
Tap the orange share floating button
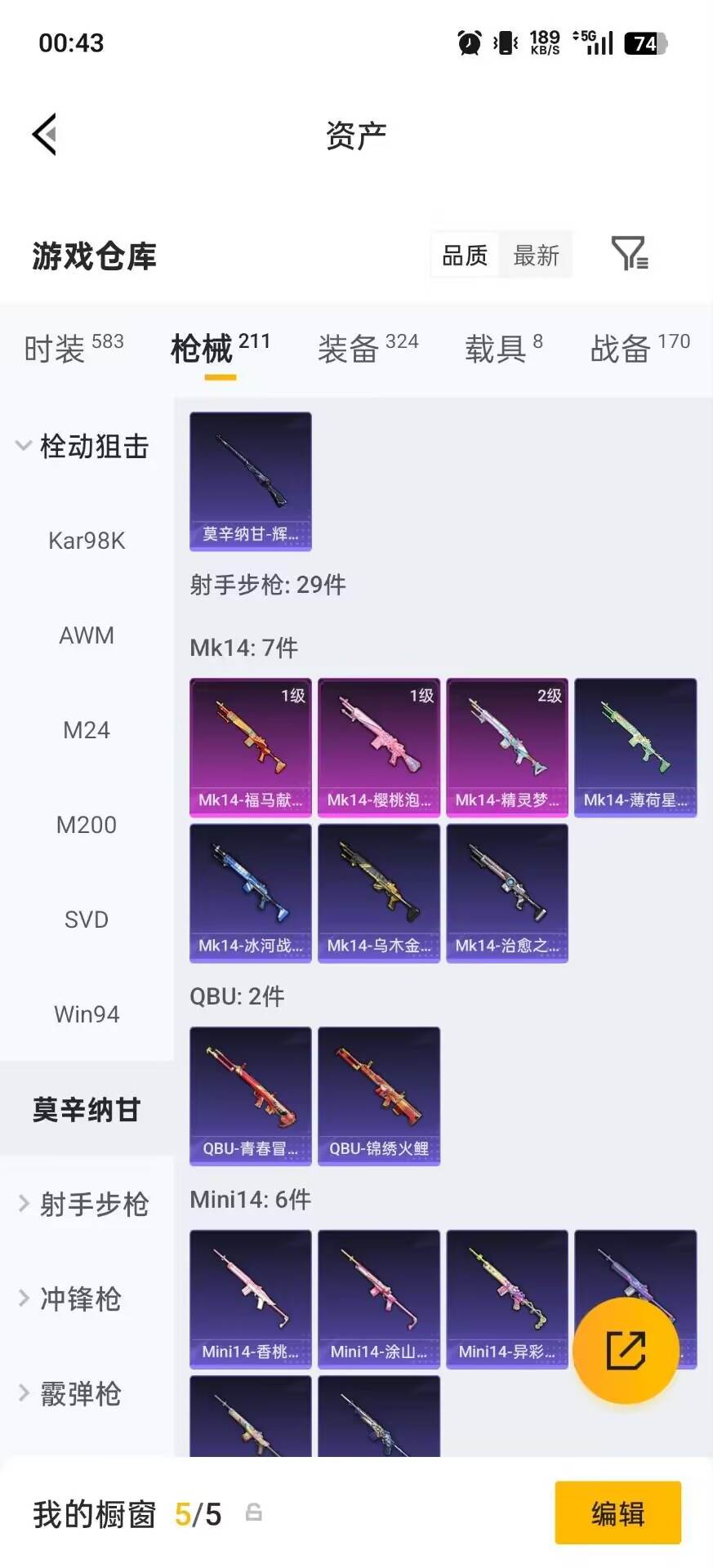tap(626, 1350)
